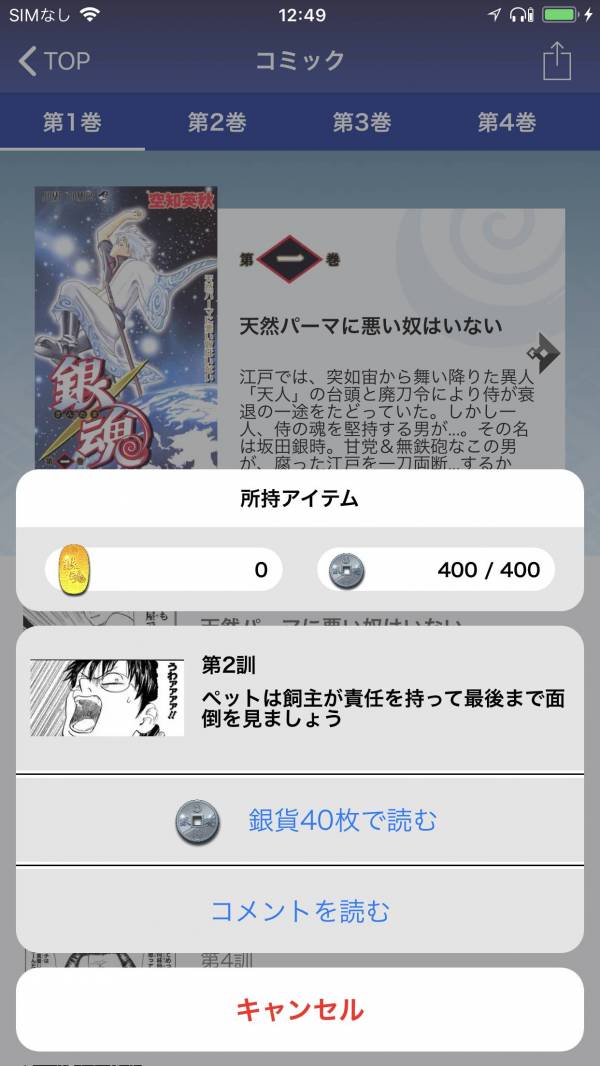600x1066 pixels.
Task: Switch to the 第2巻 tab
Action: pyautogui.click(x=217, y=122)
